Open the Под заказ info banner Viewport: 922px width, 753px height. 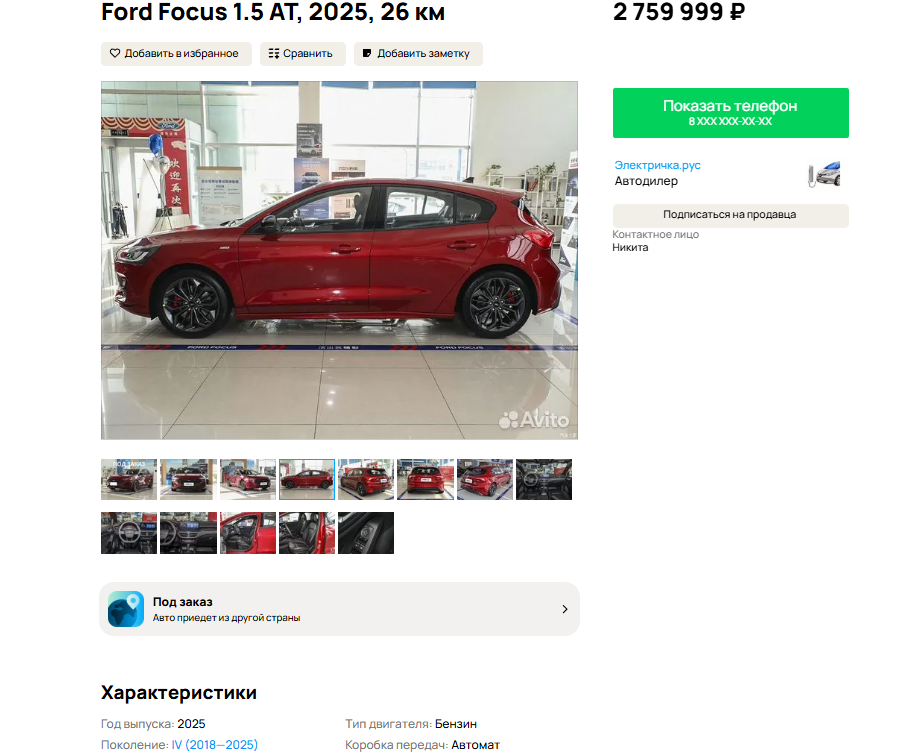click(x=339, y=609)
